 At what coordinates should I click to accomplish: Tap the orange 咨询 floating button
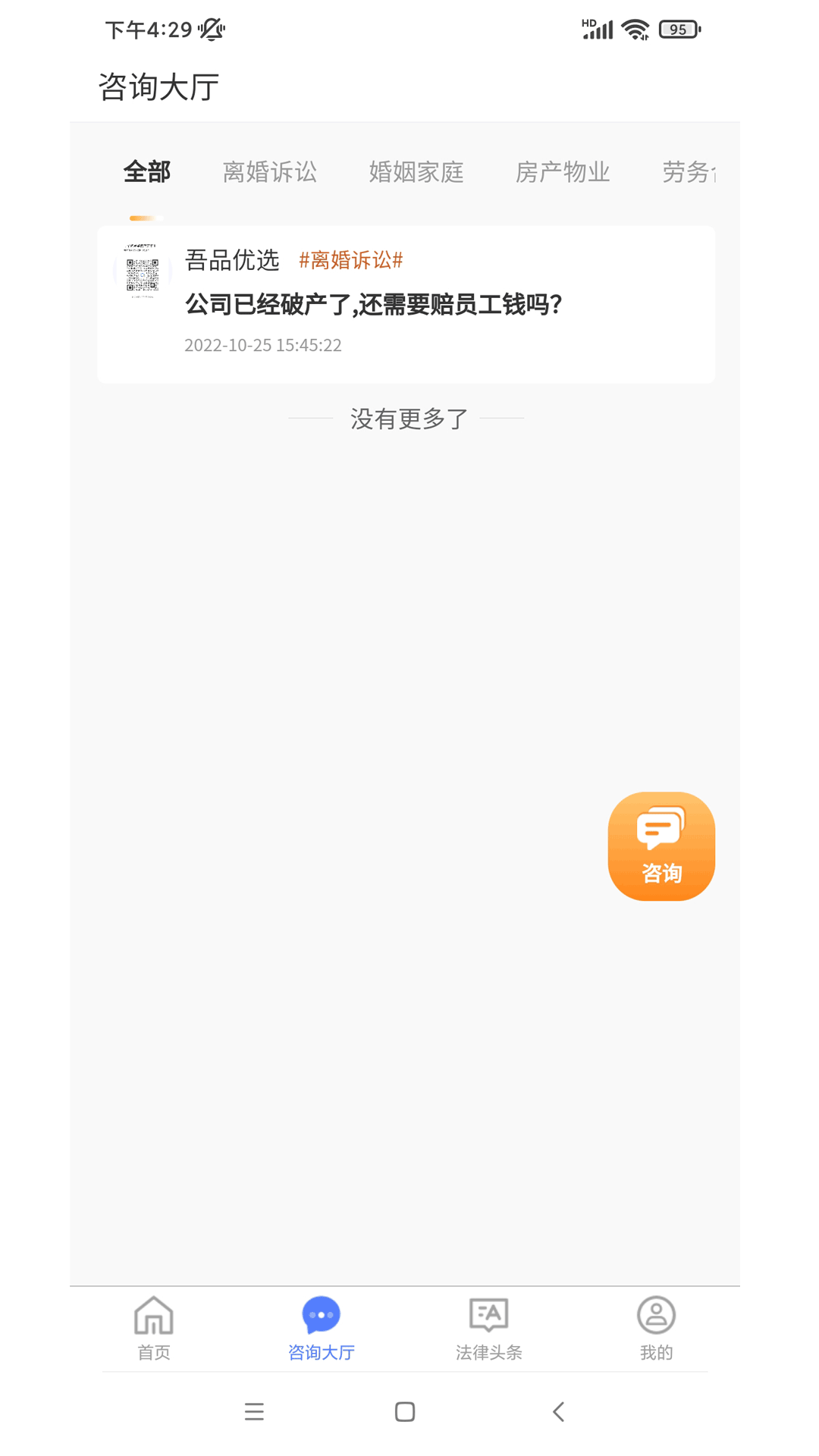[x=661, y=846]
